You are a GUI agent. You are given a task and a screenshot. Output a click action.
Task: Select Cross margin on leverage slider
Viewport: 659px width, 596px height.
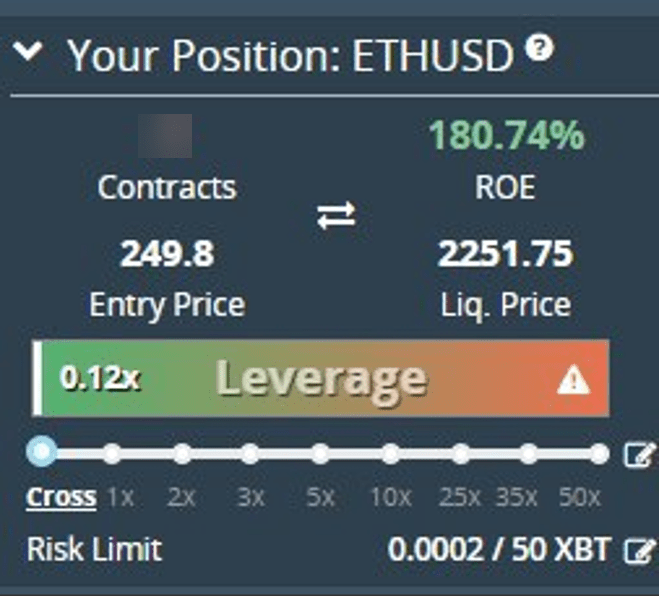point(42,454)
